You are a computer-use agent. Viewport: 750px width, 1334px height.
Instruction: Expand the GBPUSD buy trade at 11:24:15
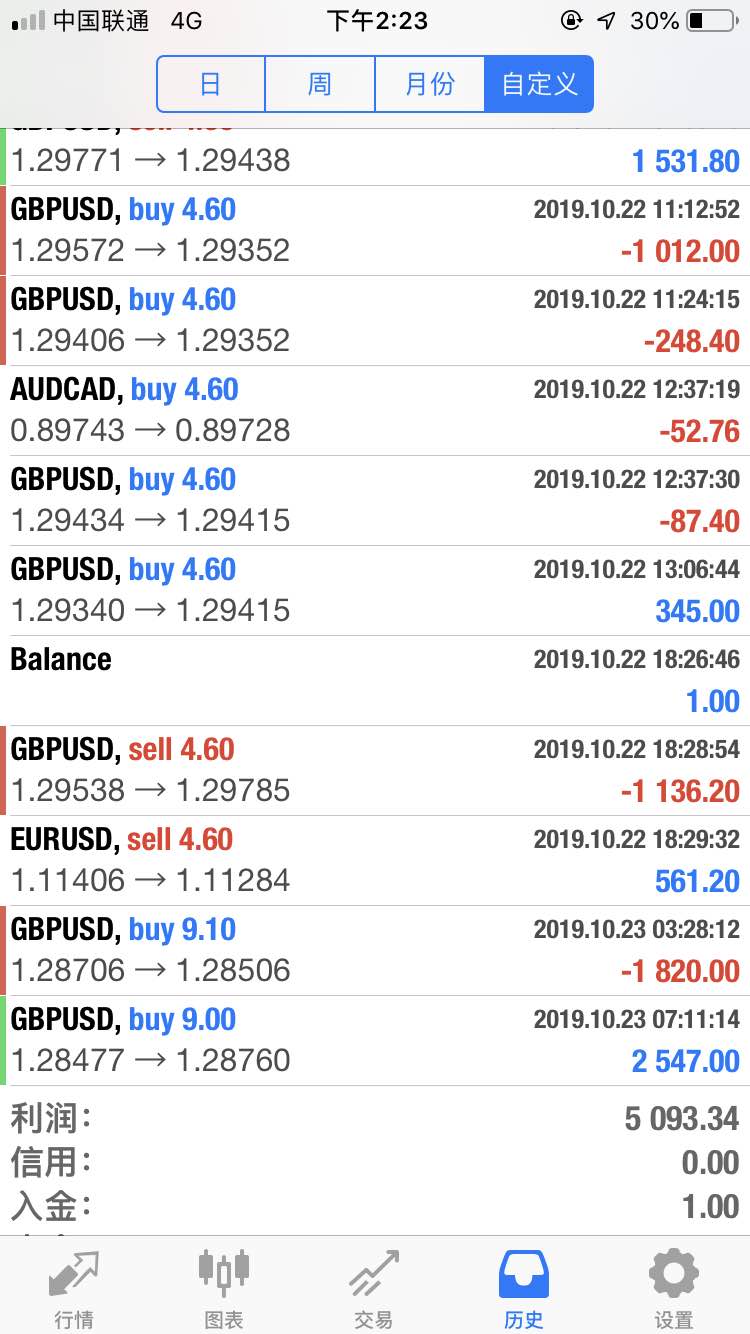click(375, 320)
